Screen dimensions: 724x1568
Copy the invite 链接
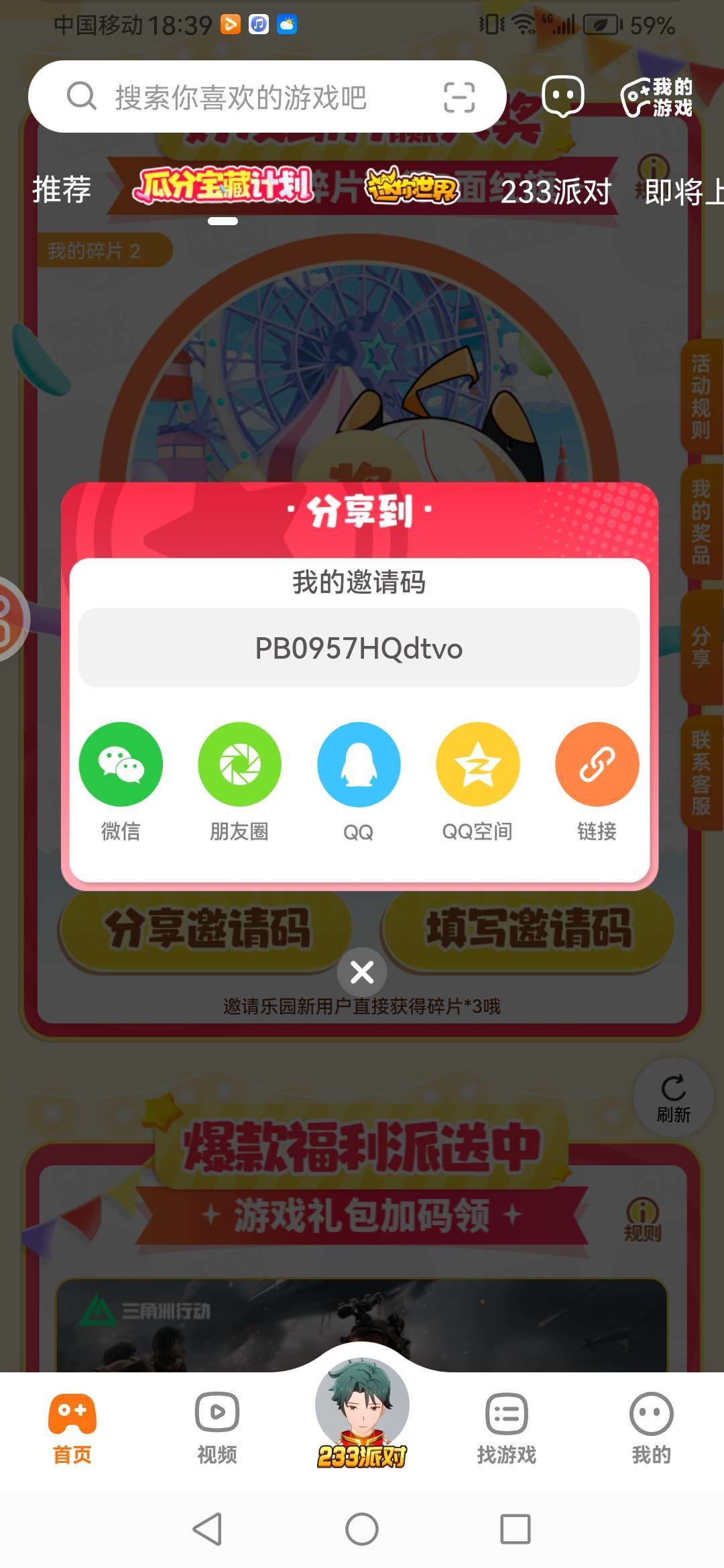click(x=597, y=765)
